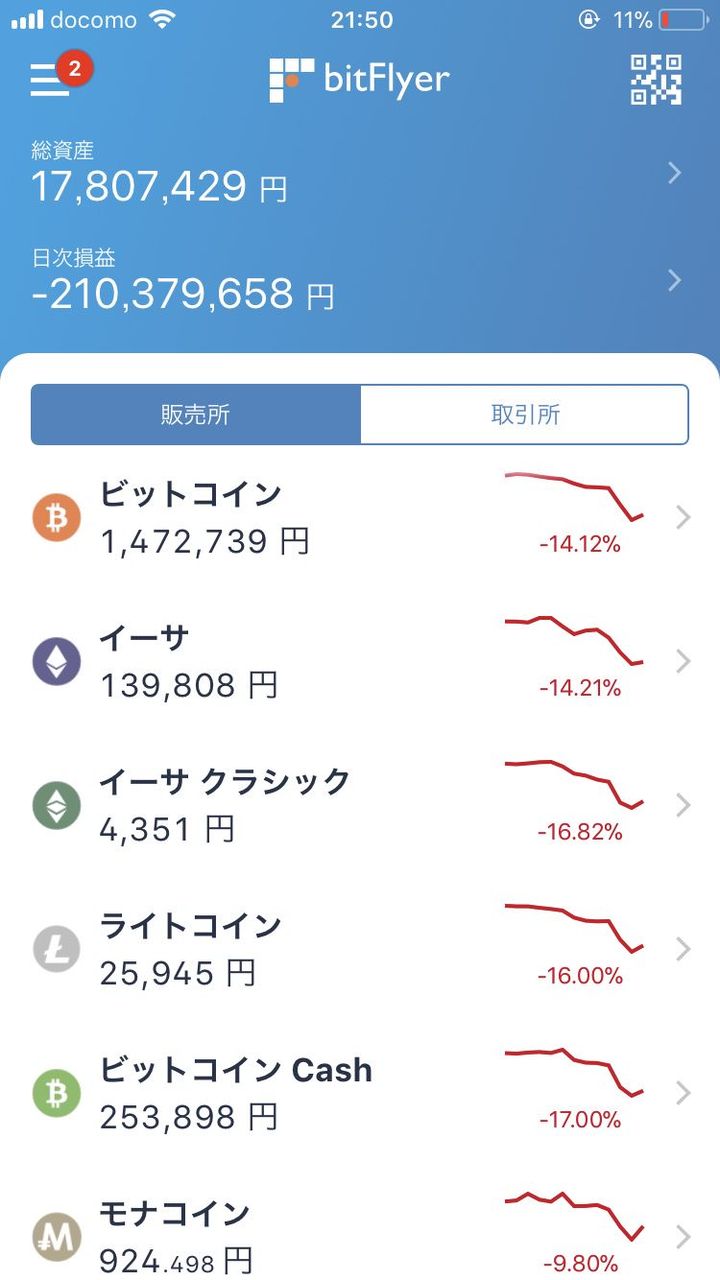720x1280 pixels.
Task: Open the QR code scanner
Action: click(x=656, y=79)
